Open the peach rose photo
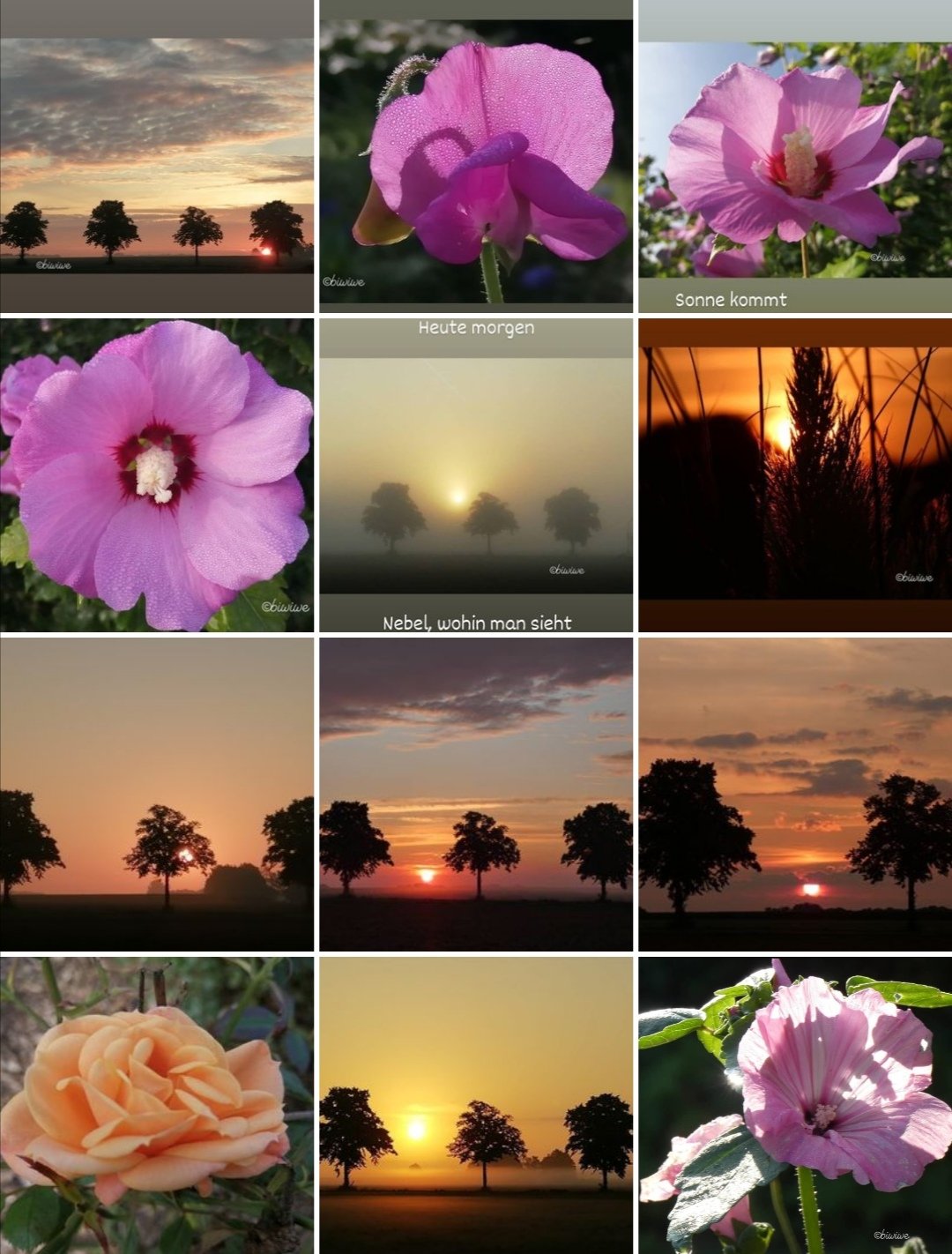This screenshot has height=1254, width=952. tap(157, 1106)
